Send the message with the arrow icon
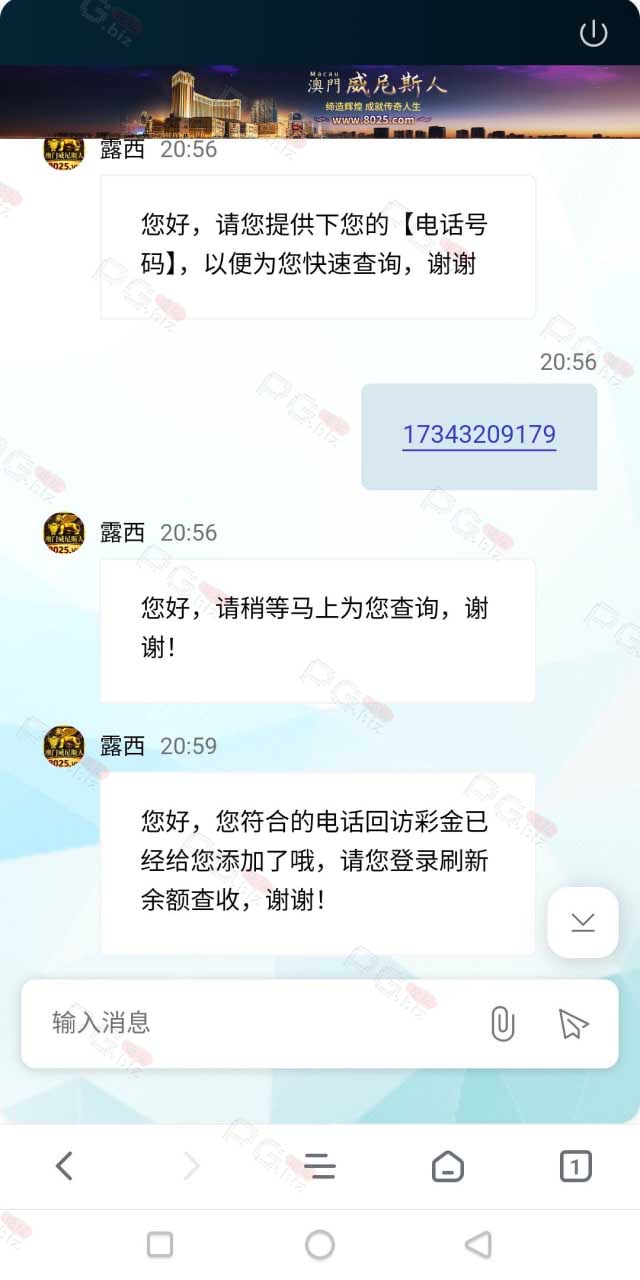The width and height of the screenshot is (640, 1280). pos(573,1023)
